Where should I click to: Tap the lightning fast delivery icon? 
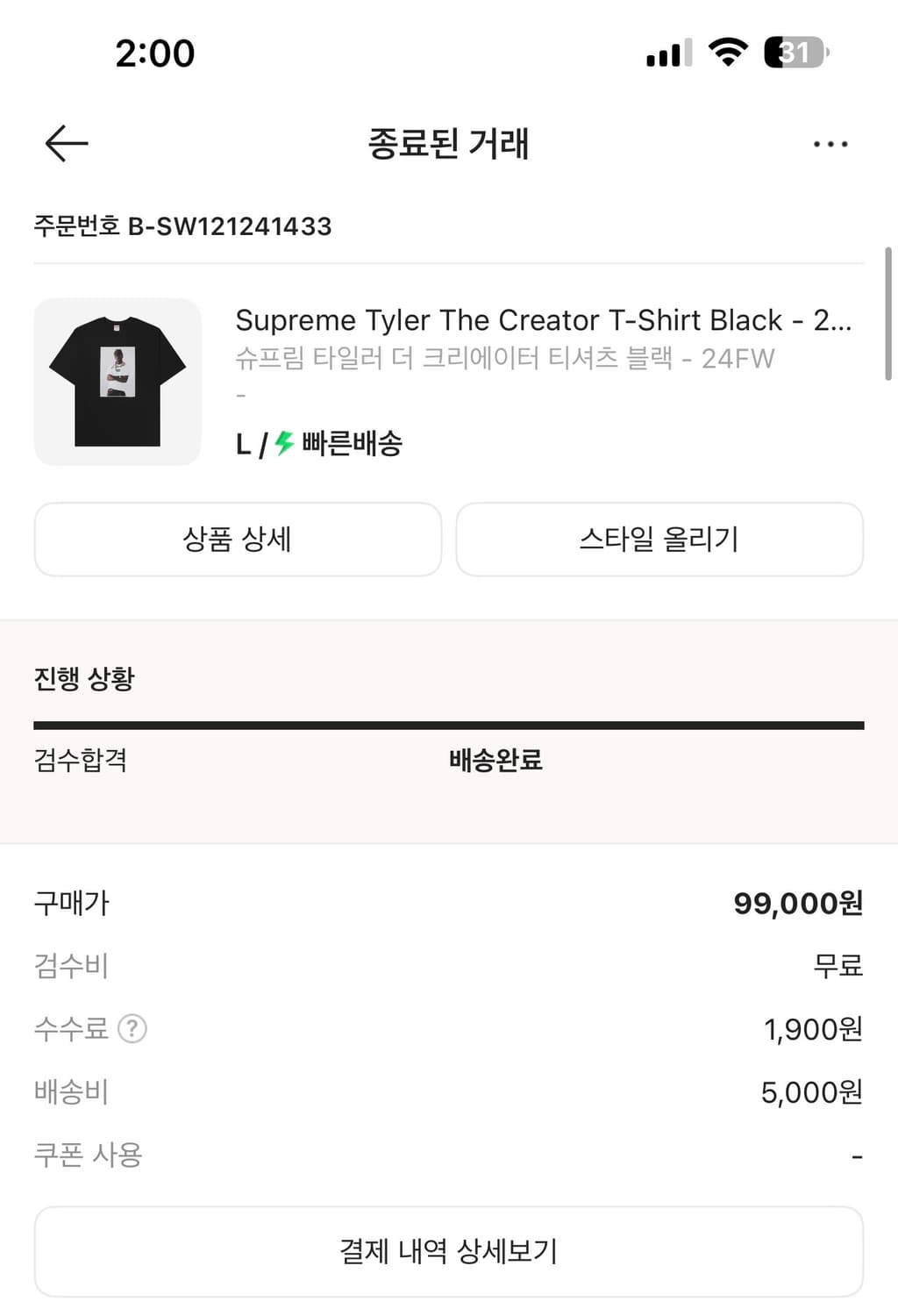pyautogui.click(x=281, y=445)
